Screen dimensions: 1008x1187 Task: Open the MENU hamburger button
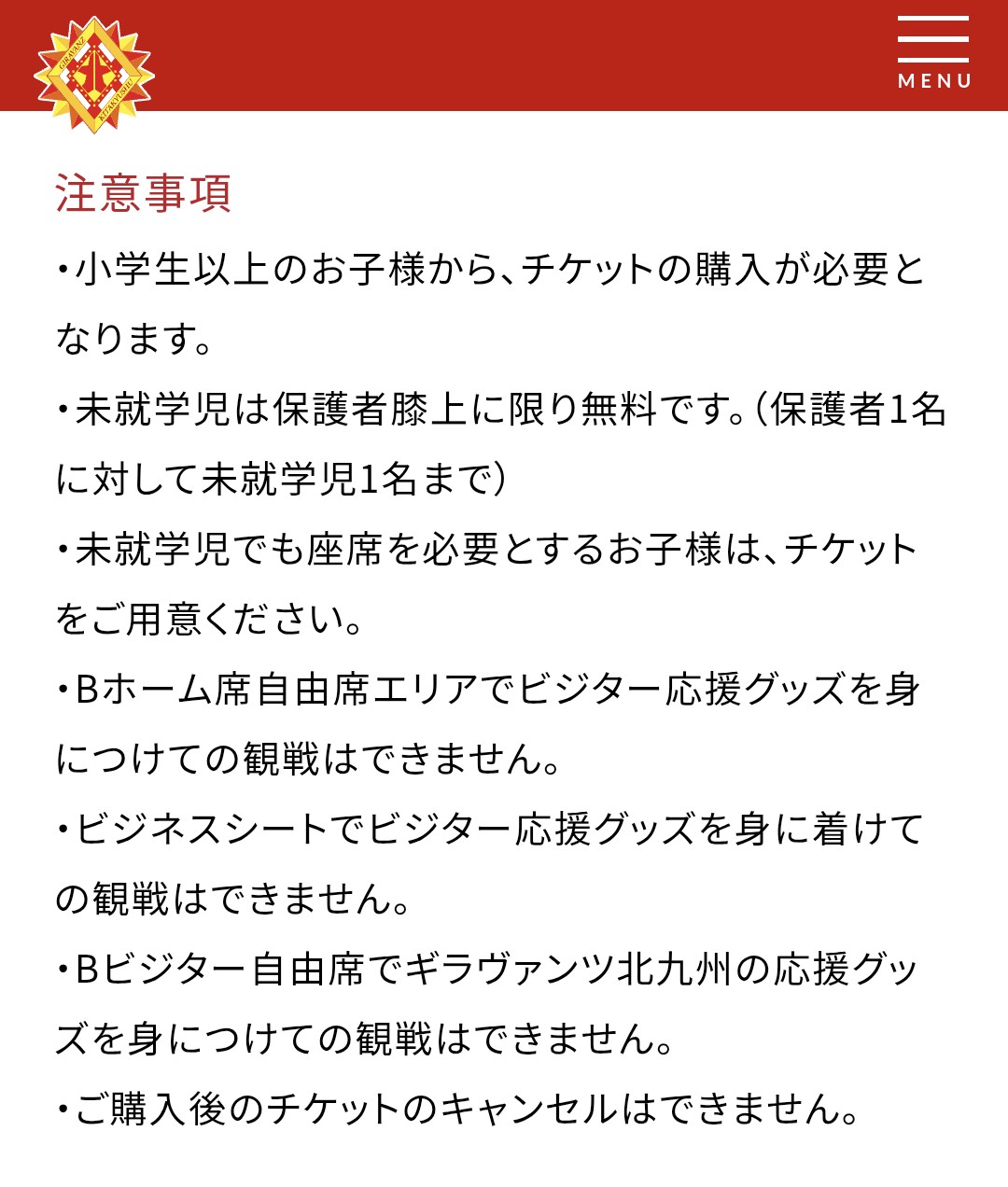pos(932,53)
